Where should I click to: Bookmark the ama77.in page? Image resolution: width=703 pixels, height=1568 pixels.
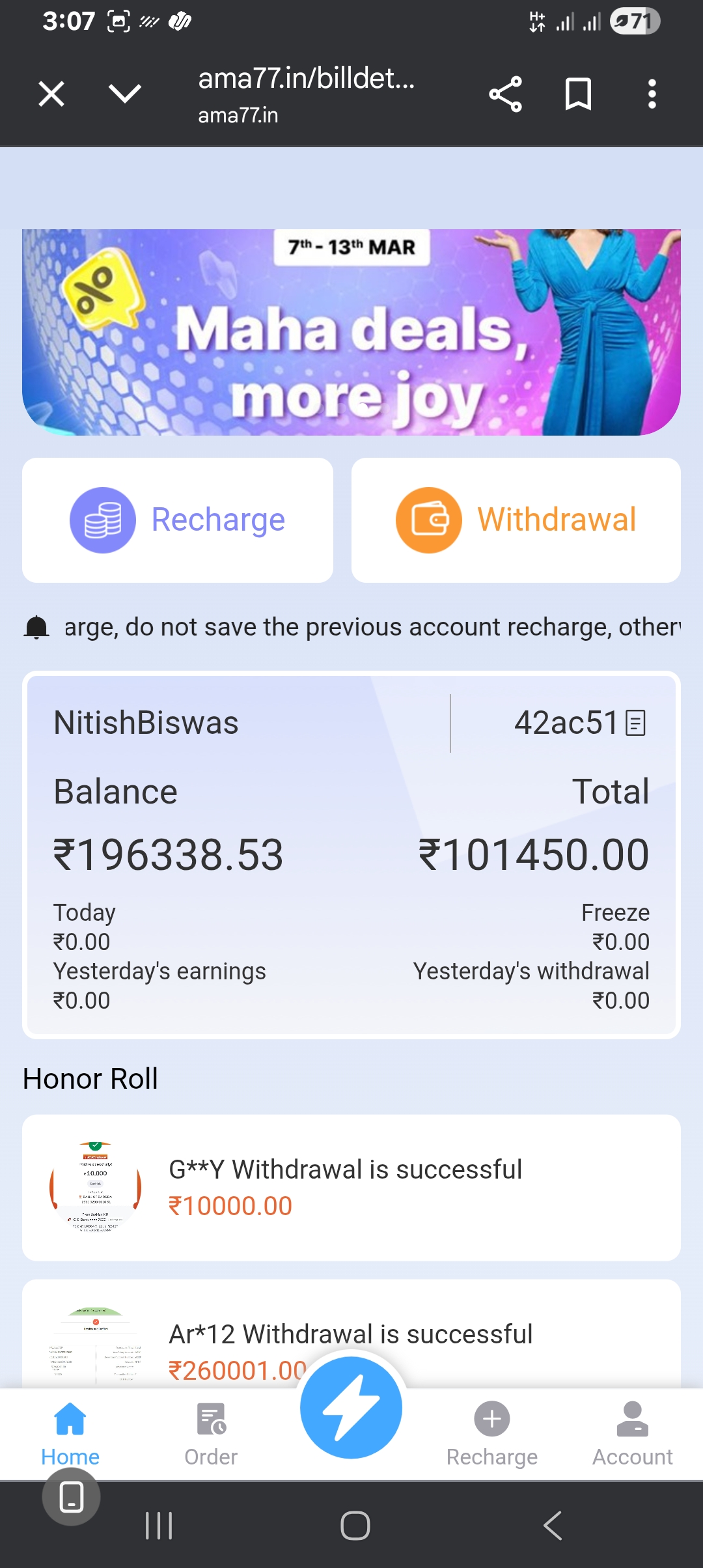click(x=578, y=94)
